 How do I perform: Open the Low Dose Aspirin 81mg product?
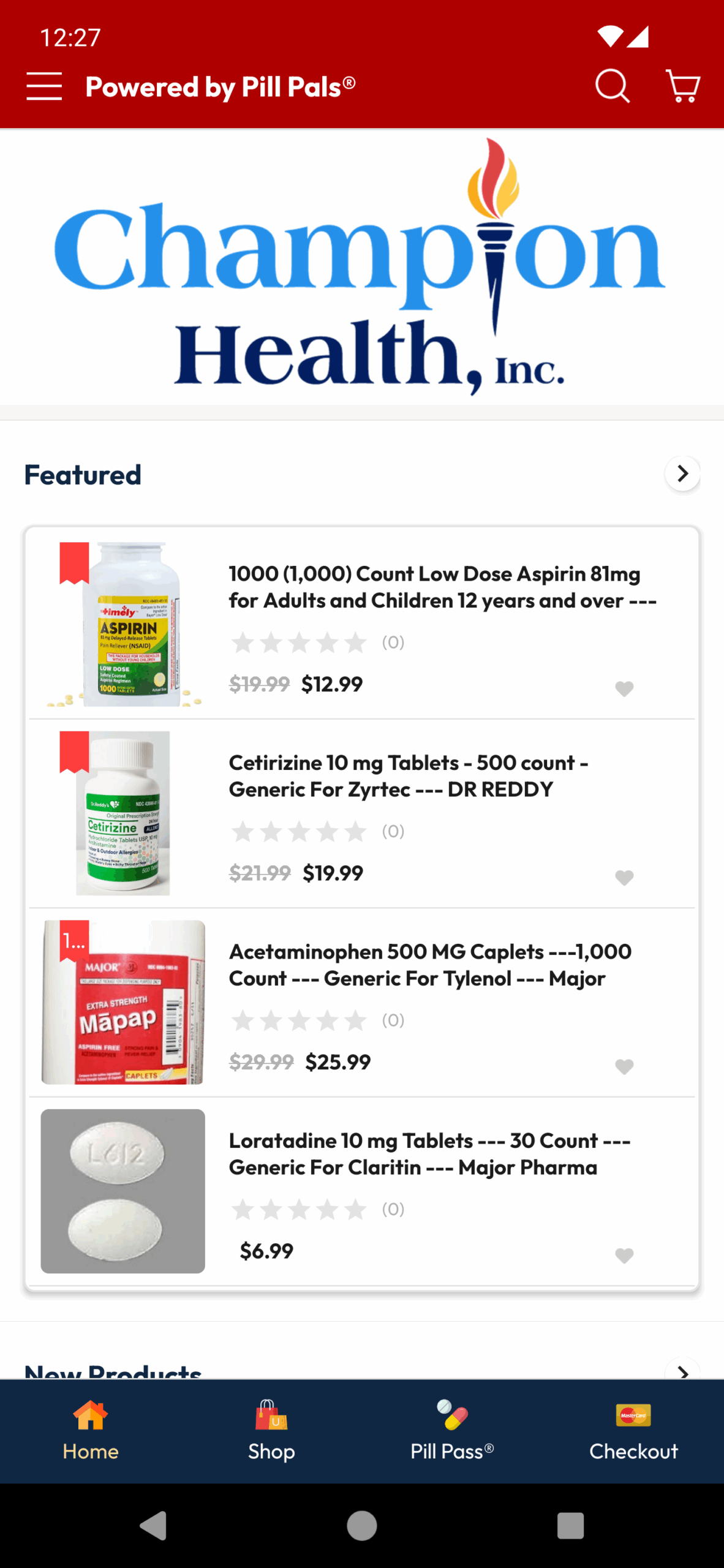(x=442, y=587)
